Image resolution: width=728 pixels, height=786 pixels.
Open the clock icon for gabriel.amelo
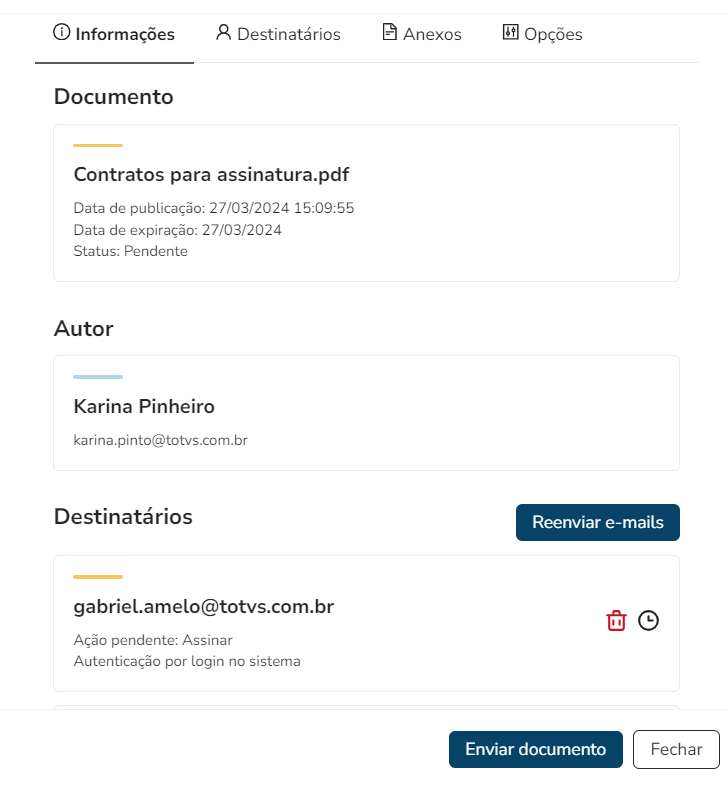(649, 621)
